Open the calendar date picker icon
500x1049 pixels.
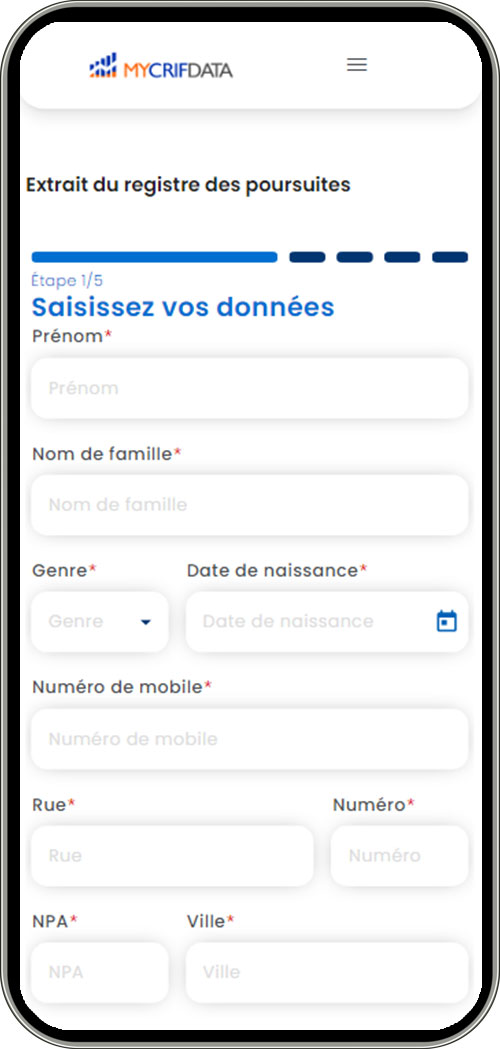(x=446, y=622)
